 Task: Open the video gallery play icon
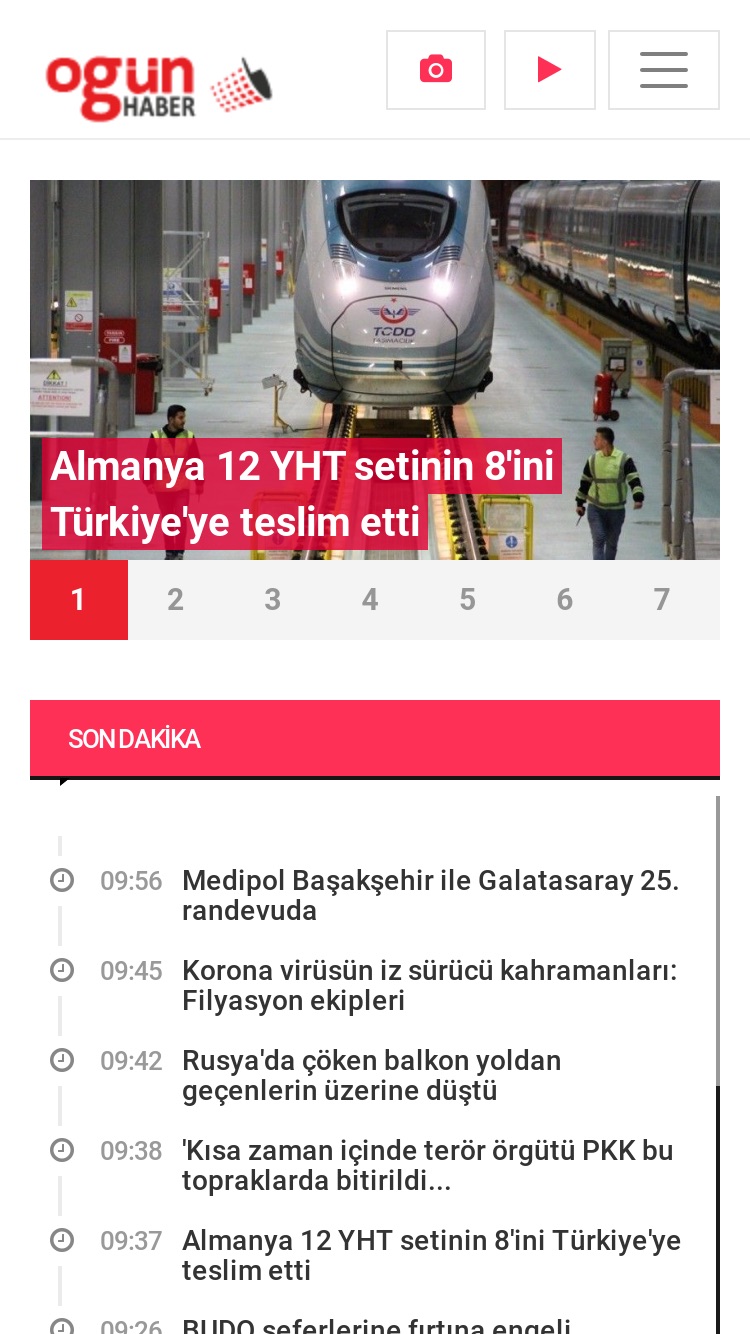point(550,70)
